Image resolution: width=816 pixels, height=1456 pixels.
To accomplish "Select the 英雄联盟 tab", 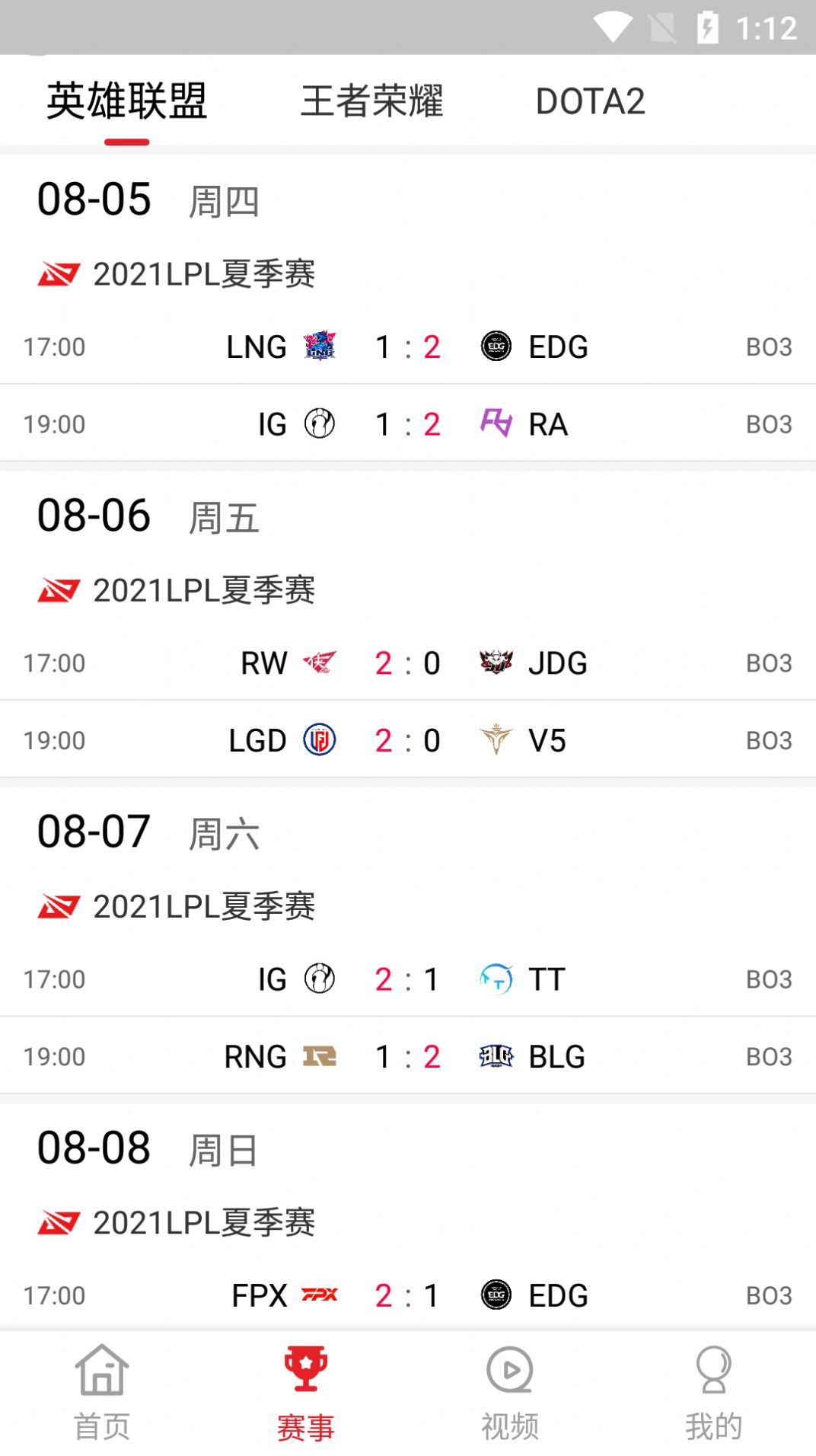I will tap(126, 101).
